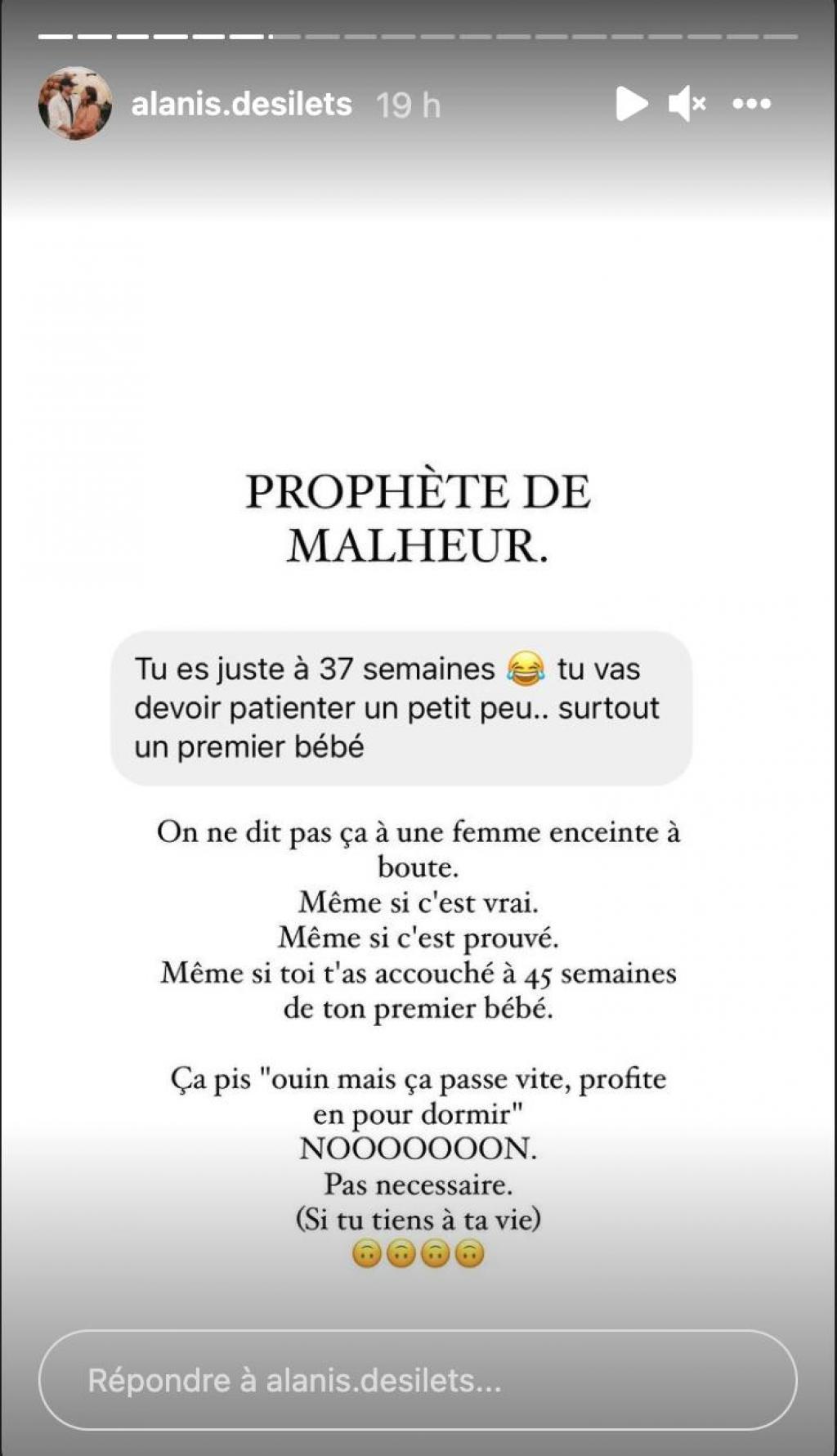
Task: Tap the alanis.desilets username
Action: pyautogui.click(x=241, y=105)
